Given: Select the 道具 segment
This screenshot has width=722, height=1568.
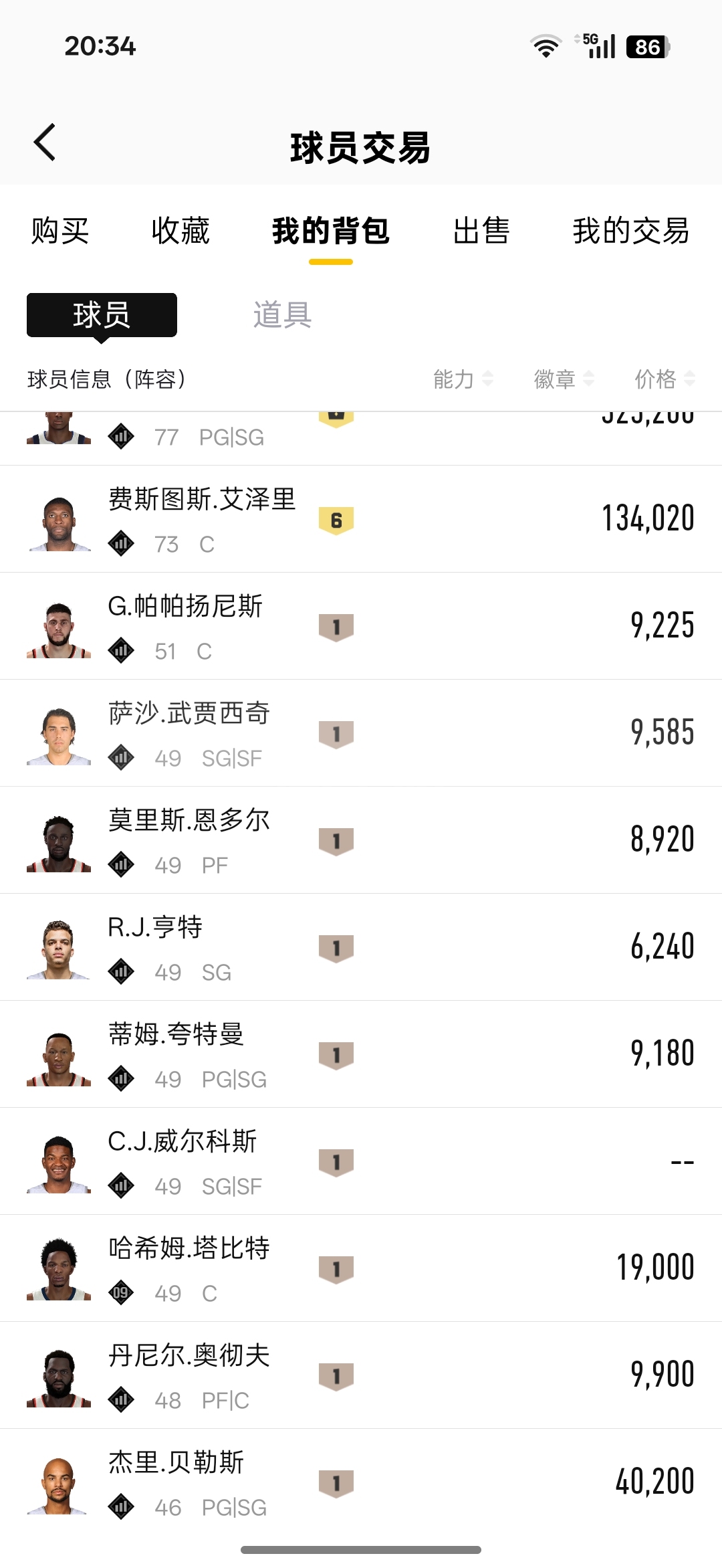Looking at the screenshot, I should click(x=282, y=314).
